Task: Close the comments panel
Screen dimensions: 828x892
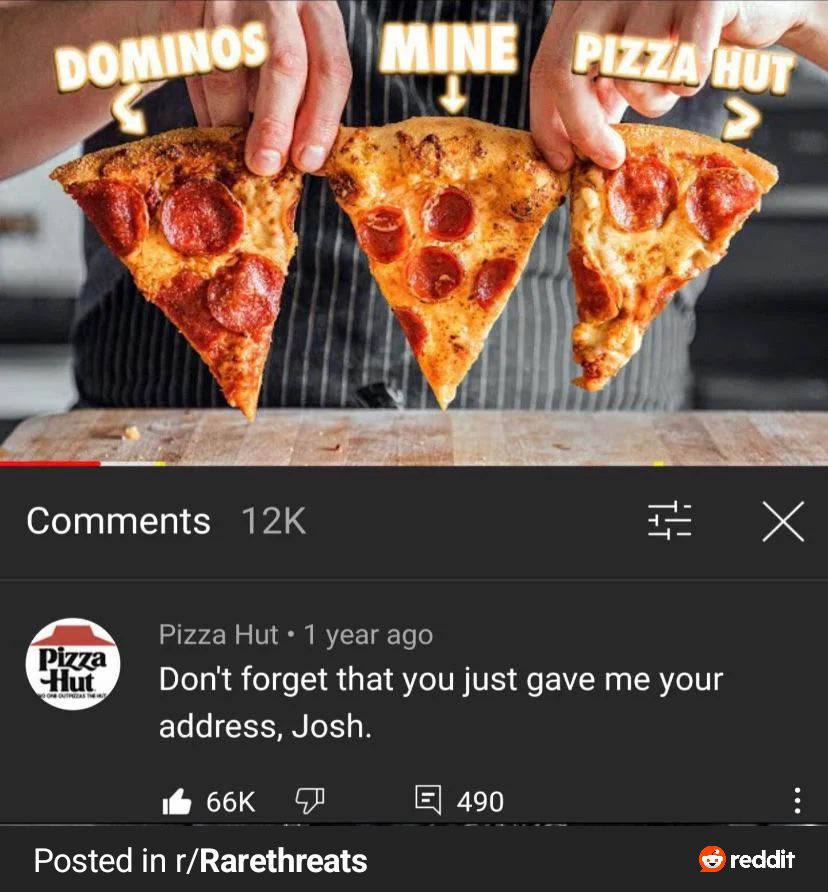Action: click(782, 521)
